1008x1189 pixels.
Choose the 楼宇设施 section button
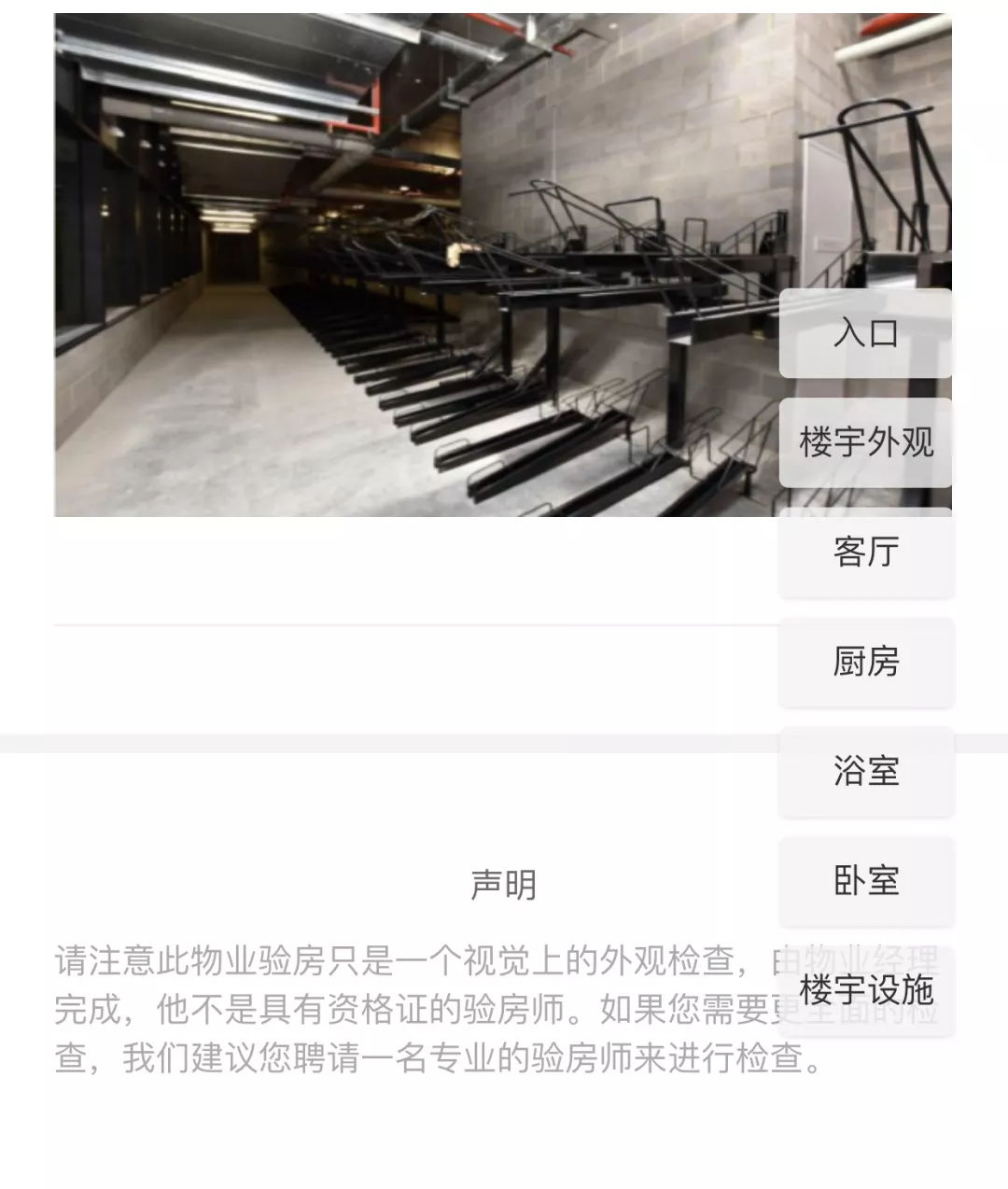click(x=865, y=990)
